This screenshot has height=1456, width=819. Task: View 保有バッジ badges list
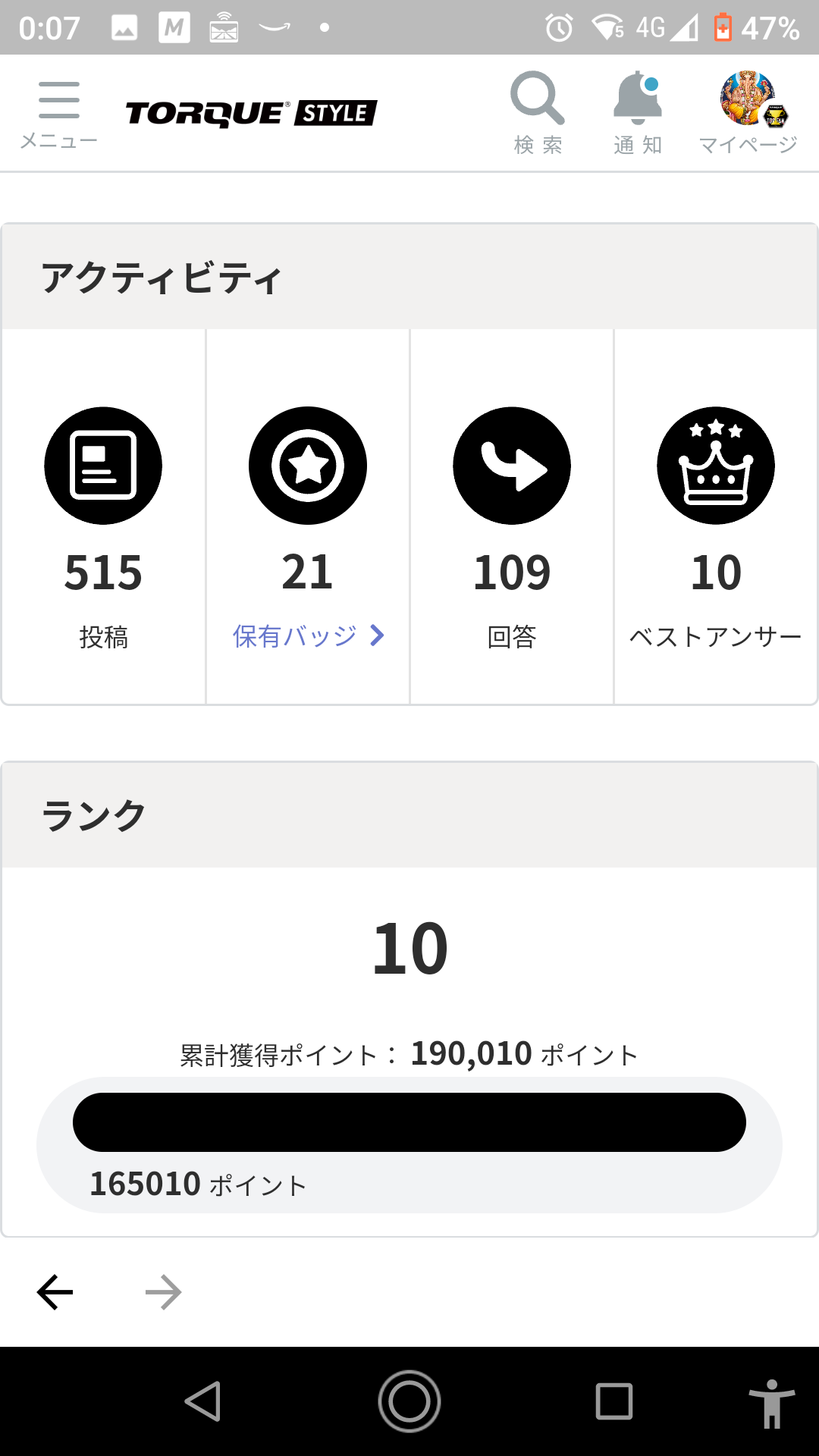pyautogui.click(x=308, y=635)
